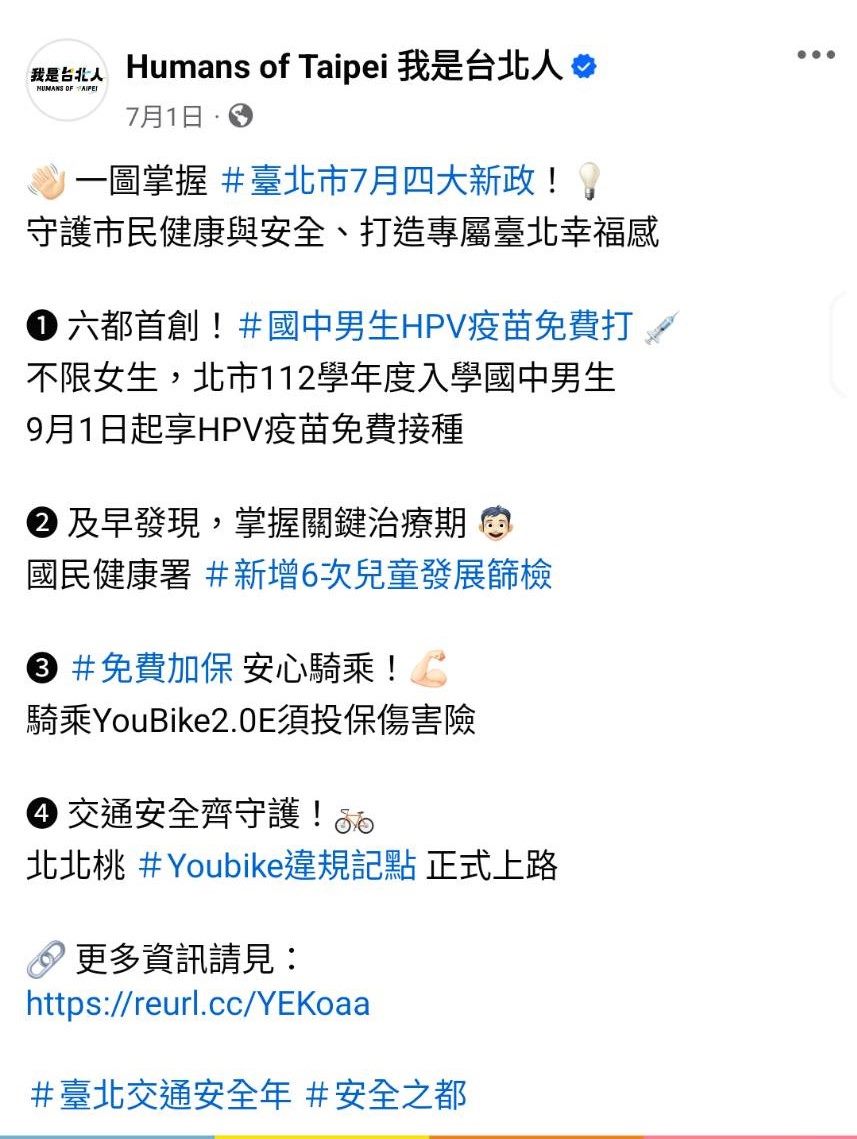Tap the #安全之都 hashtag
Viewport: 857px width, 1139px height.
[x=386, y=1095]
